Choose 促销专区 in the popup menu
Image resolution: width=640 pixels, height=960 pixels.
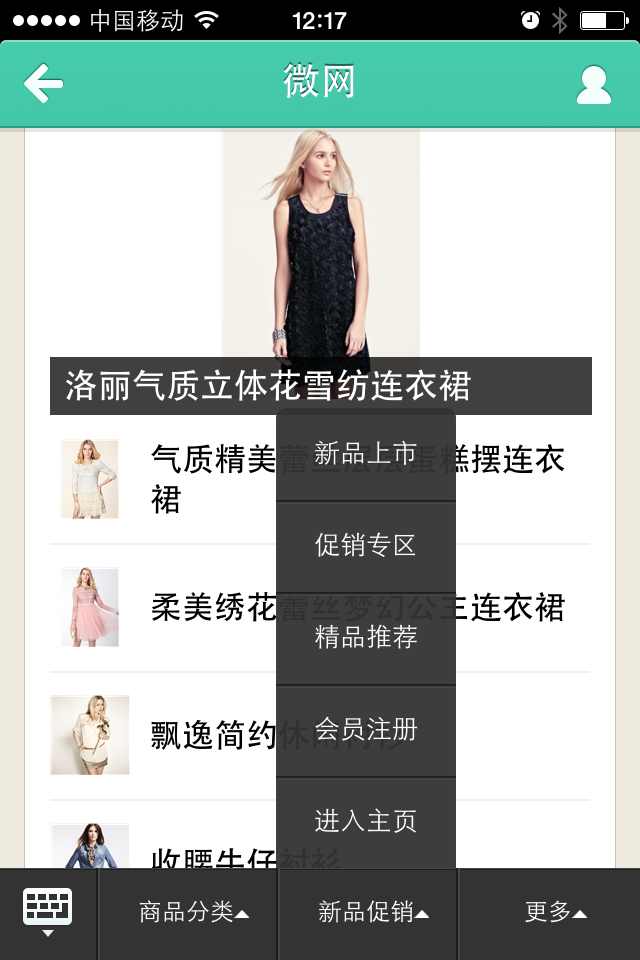366,546
